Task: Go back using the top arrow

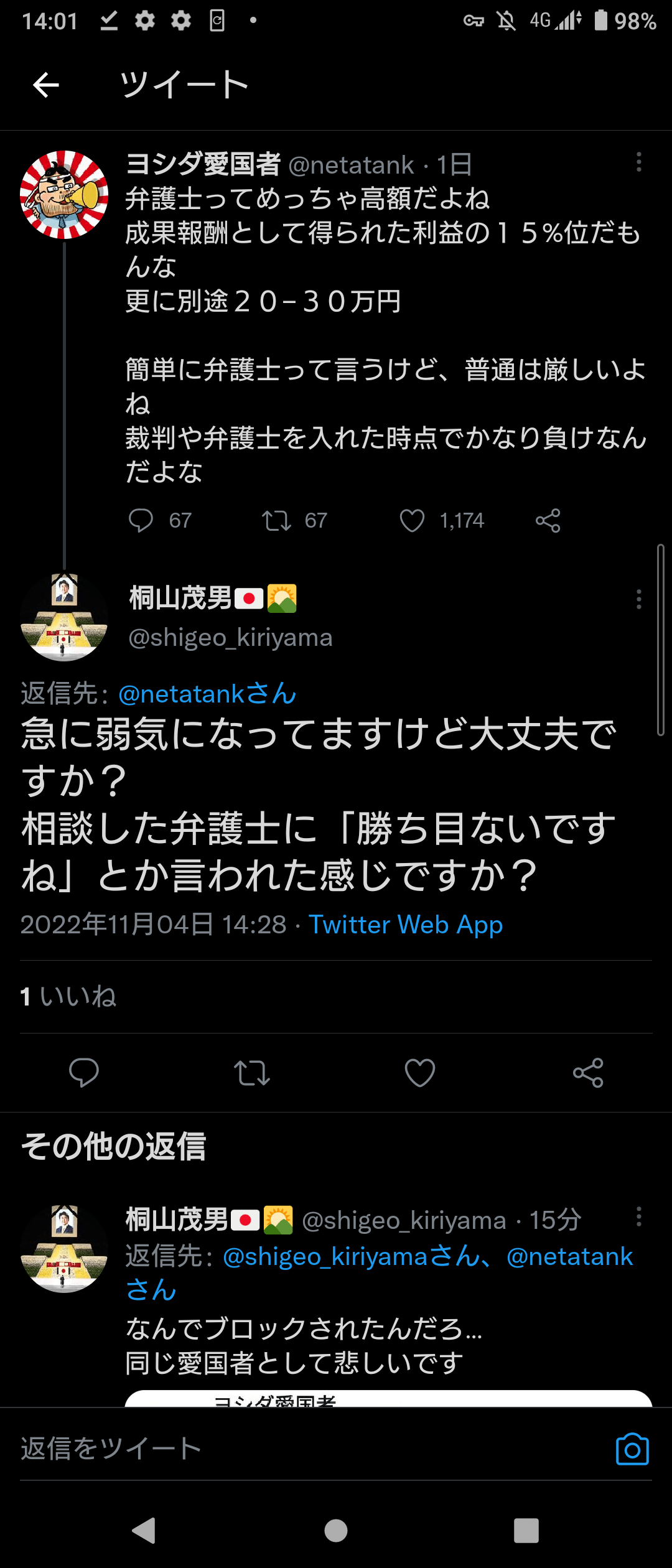Action: point(46,85)
